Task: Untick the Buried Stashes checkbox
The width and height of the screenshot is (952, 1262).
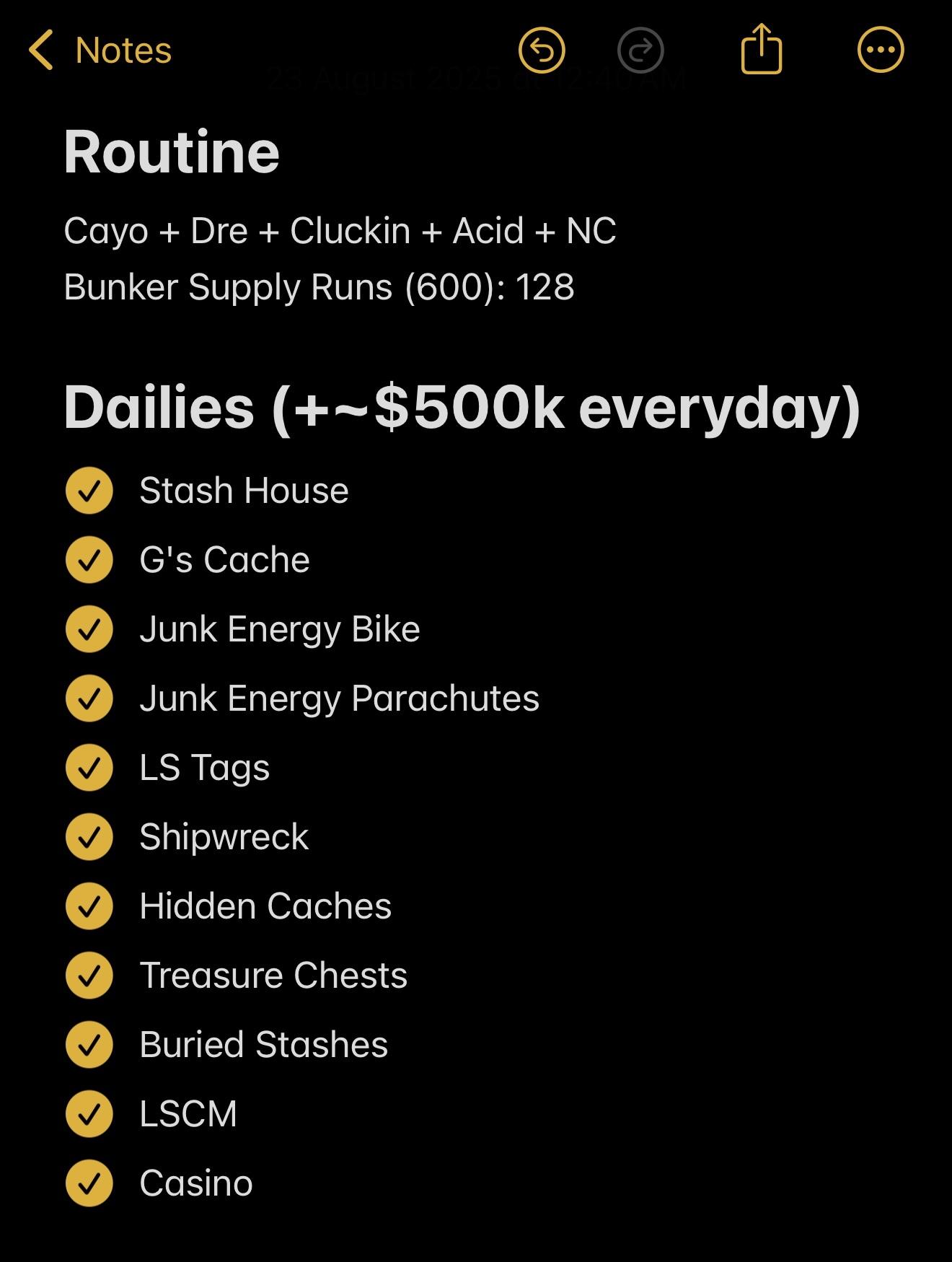Action: click(89, 1045)
